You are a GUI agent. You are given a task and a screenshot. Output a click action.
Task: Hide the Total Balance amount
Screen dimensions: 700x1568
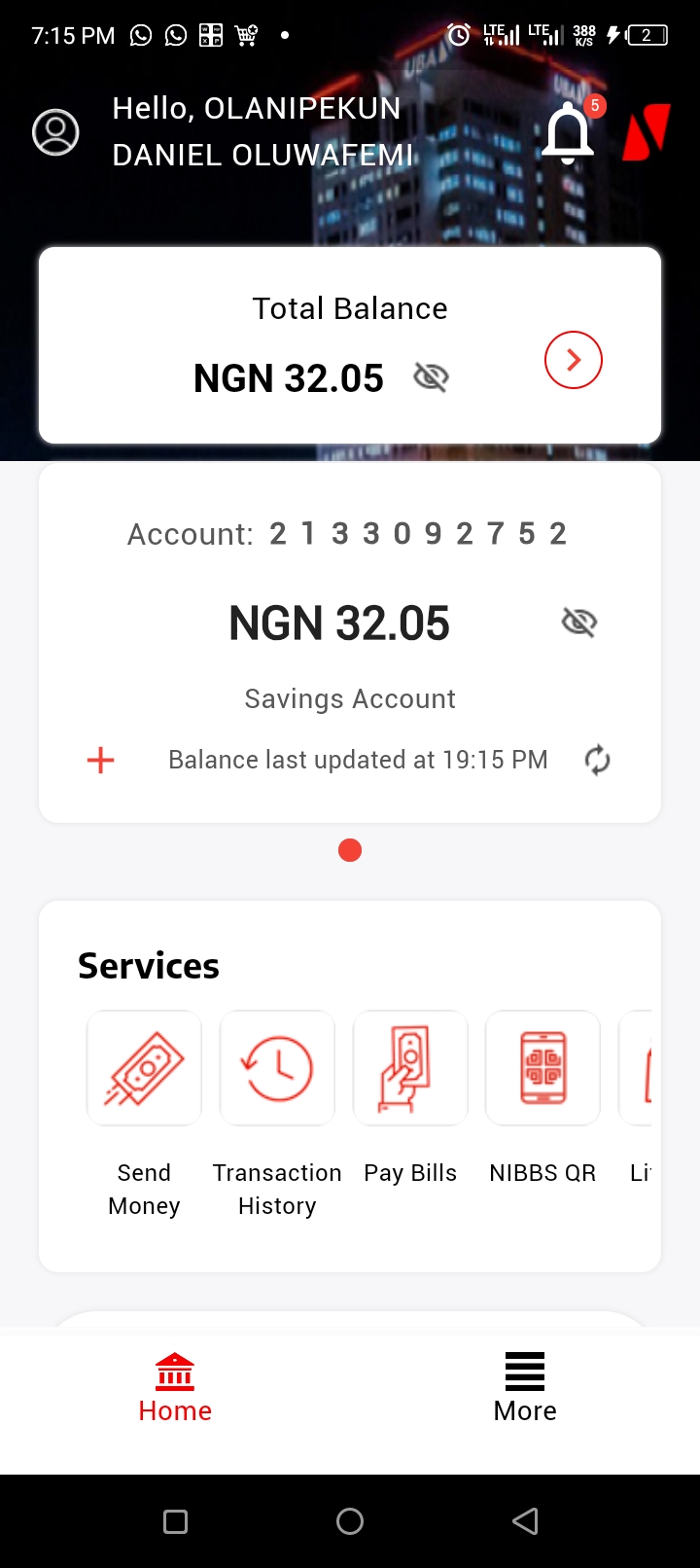pos(431,377)
